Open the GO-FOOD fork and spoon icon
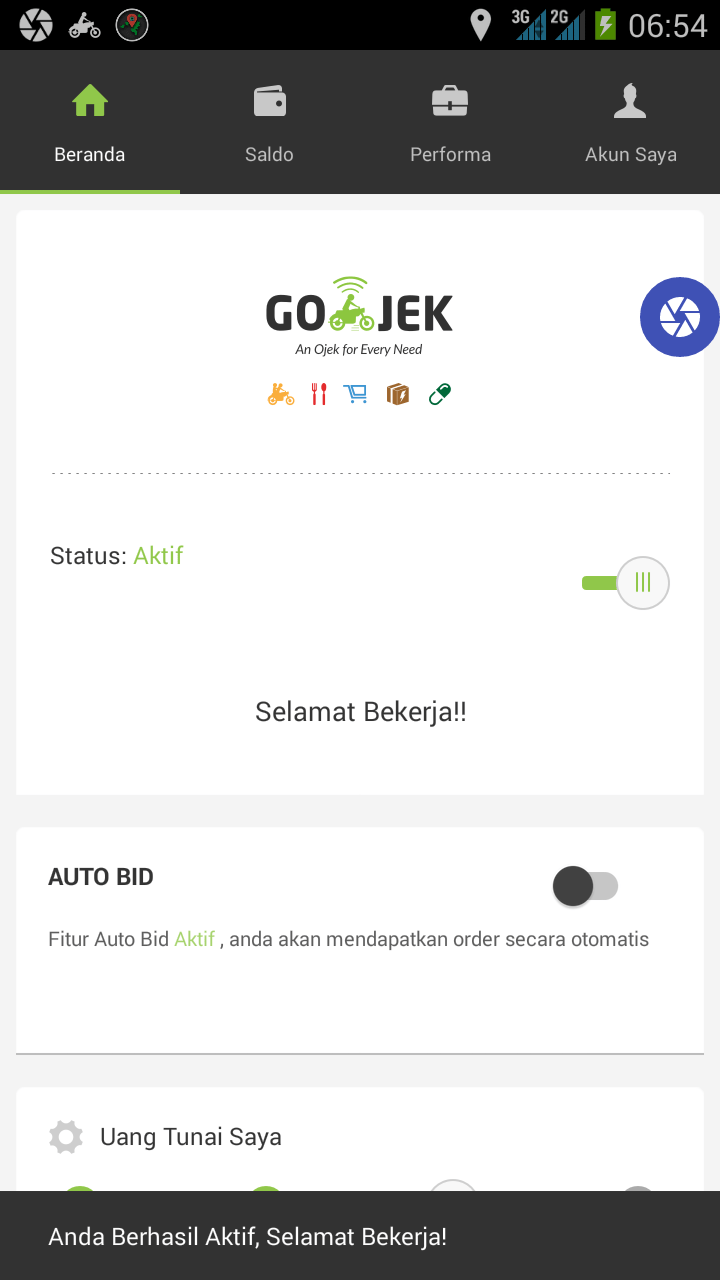720x1280 pixels. tap(319, 393)
